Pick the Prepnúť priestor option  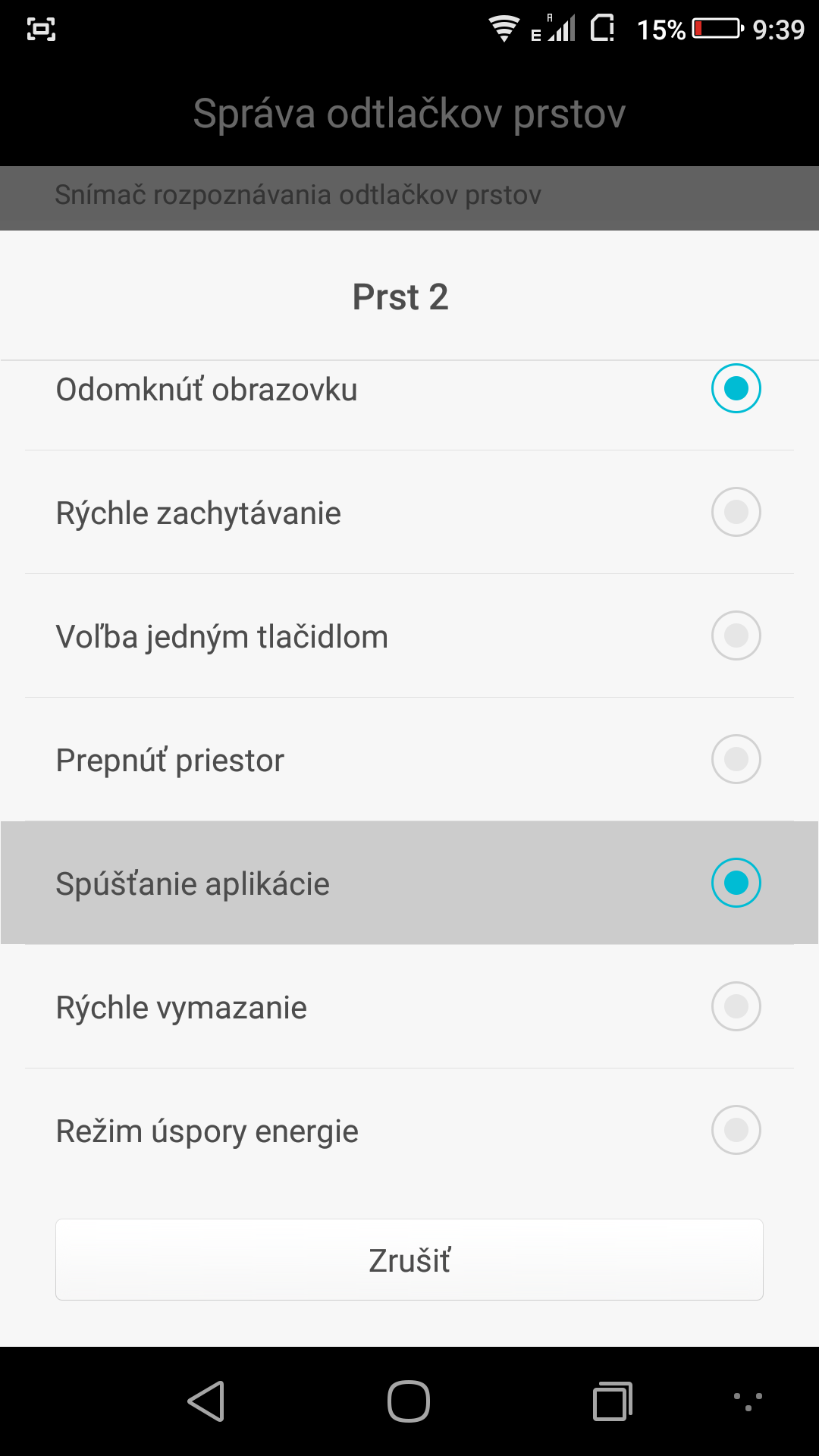(x=409, y=759)
